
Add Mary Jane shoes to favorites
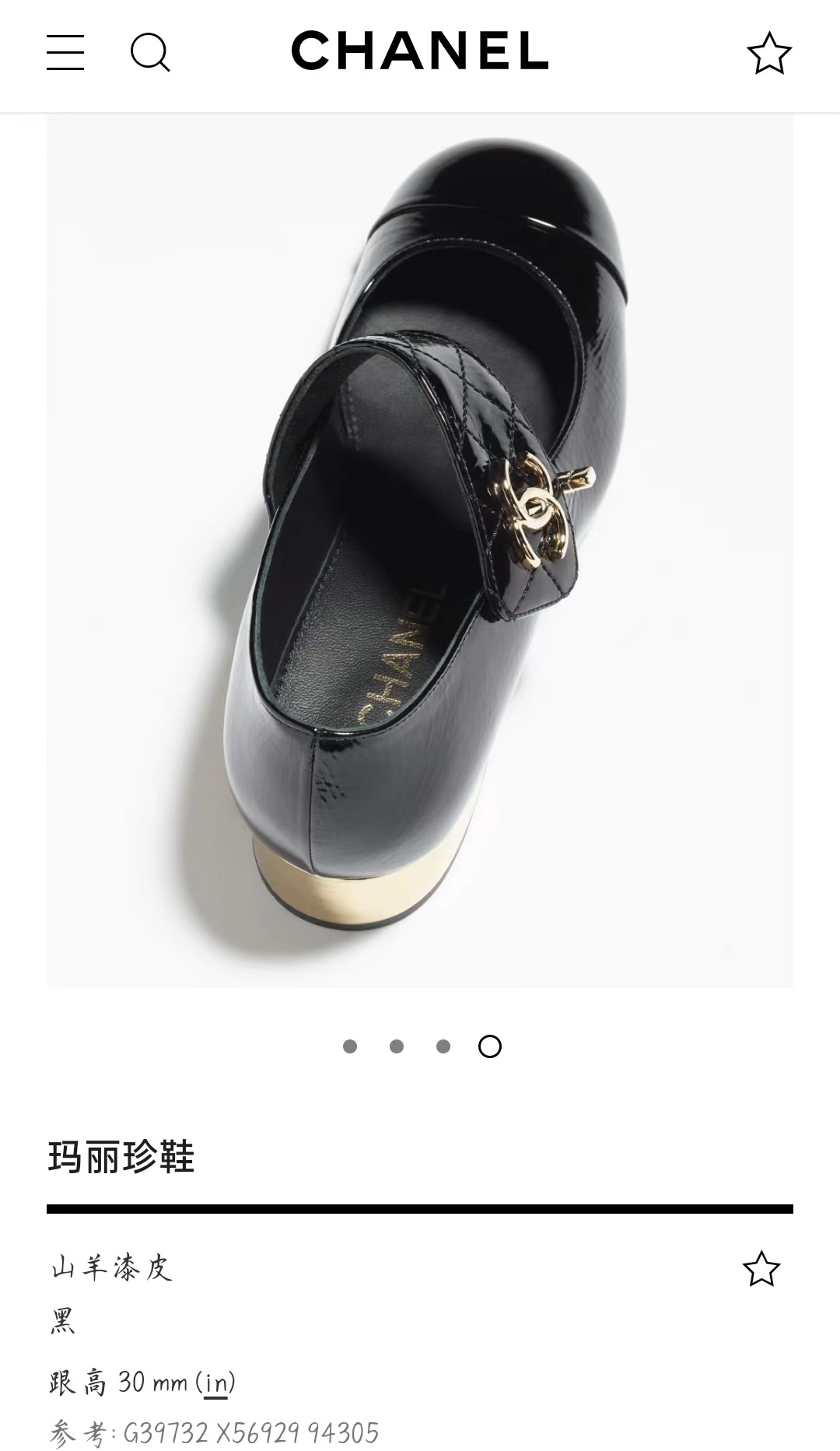761,1269
